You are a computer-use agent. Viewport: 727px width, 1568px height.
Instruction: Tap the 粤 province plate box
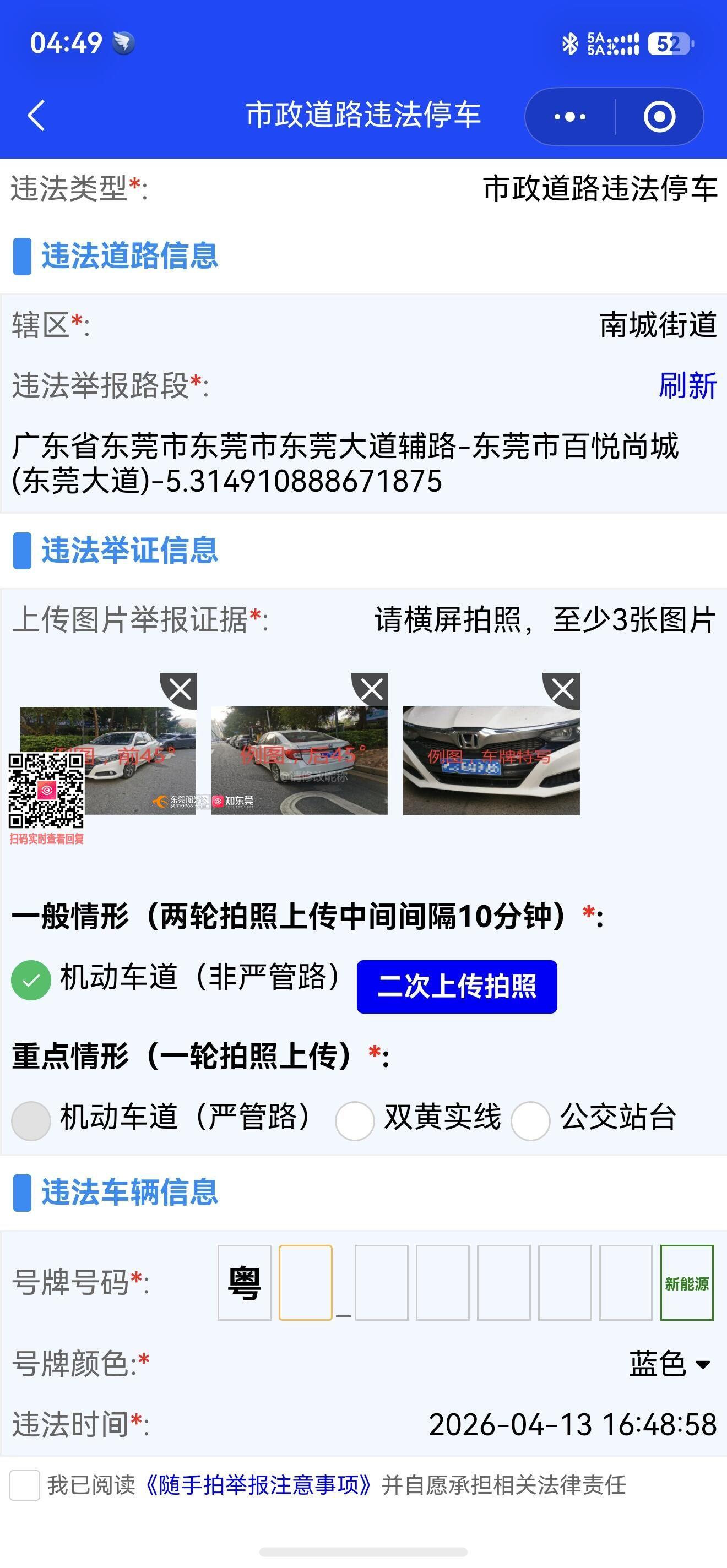[244, 1282]
